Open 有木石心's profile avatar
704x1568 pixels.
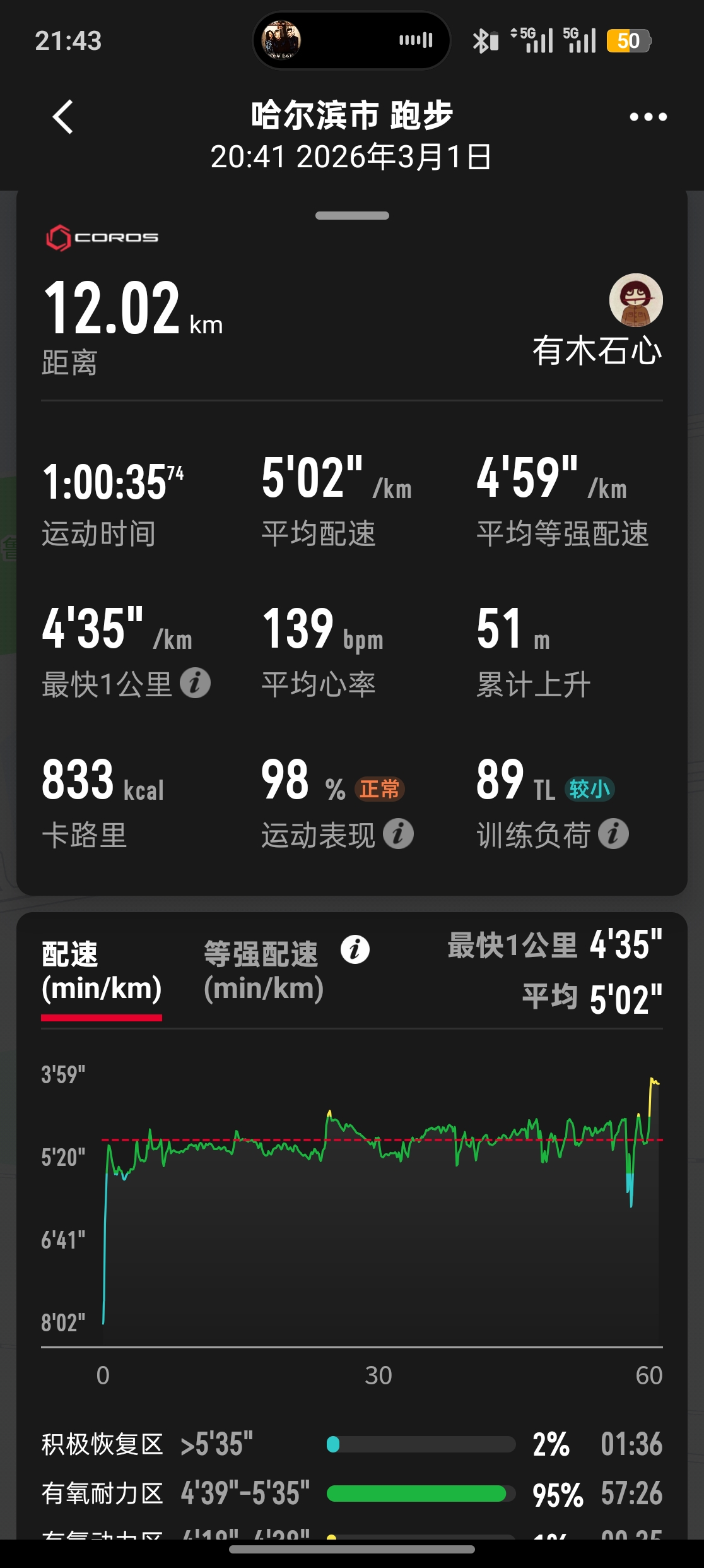pyautogui.click(x=636, y=300)
